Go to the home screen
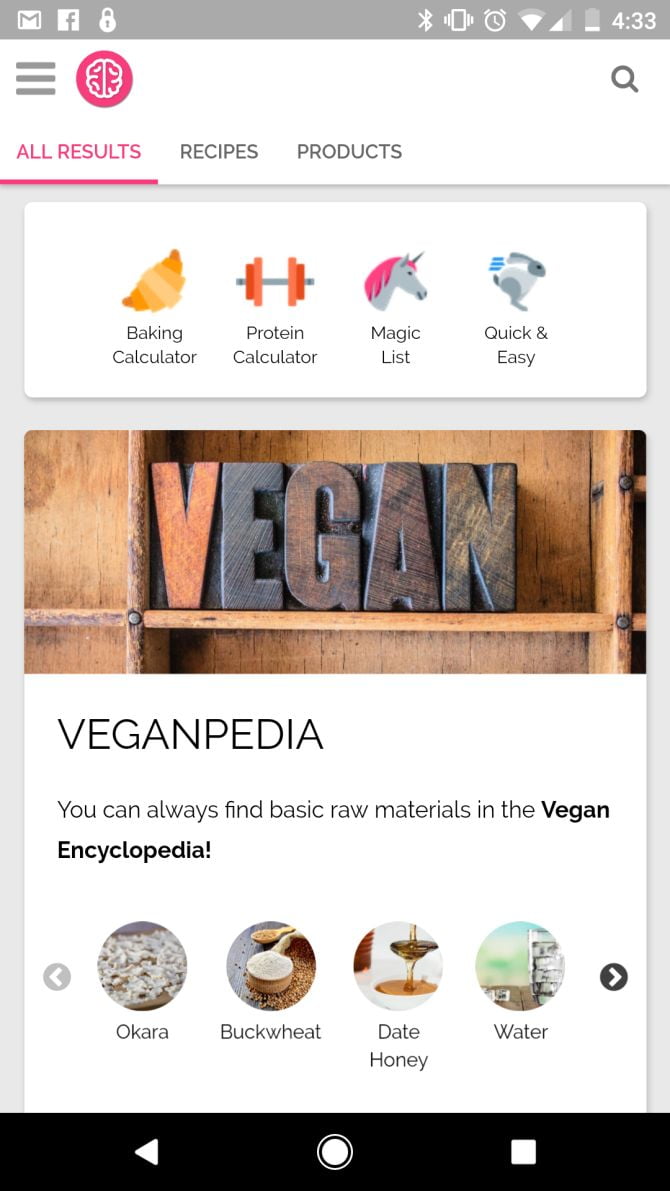 tap(334, 1152)
